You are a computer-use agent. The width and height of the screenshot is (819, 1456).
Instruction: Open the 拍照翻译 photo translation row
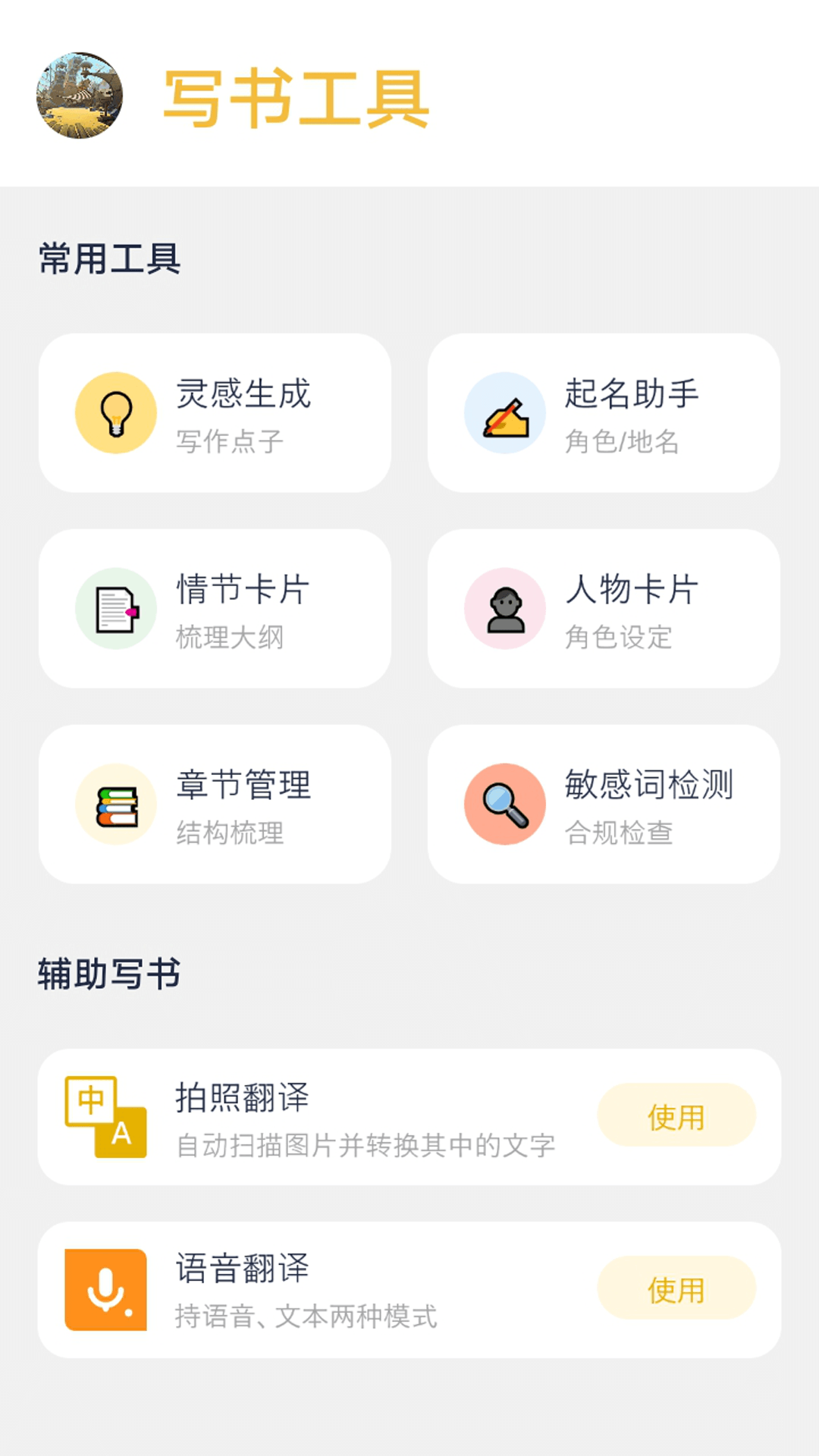click(x=409, y=1116)
